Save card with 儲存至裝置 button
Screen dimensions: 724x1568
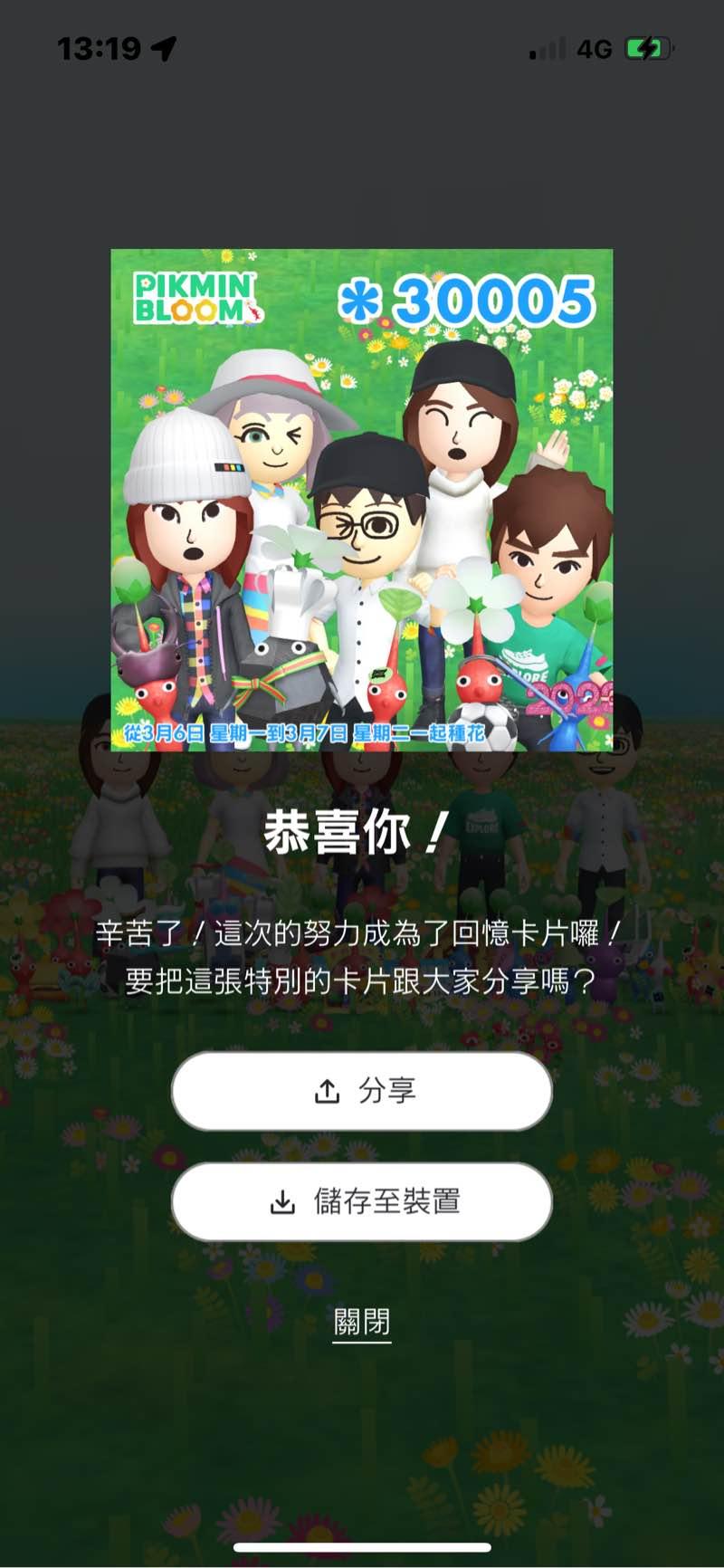click(362, 1201)
